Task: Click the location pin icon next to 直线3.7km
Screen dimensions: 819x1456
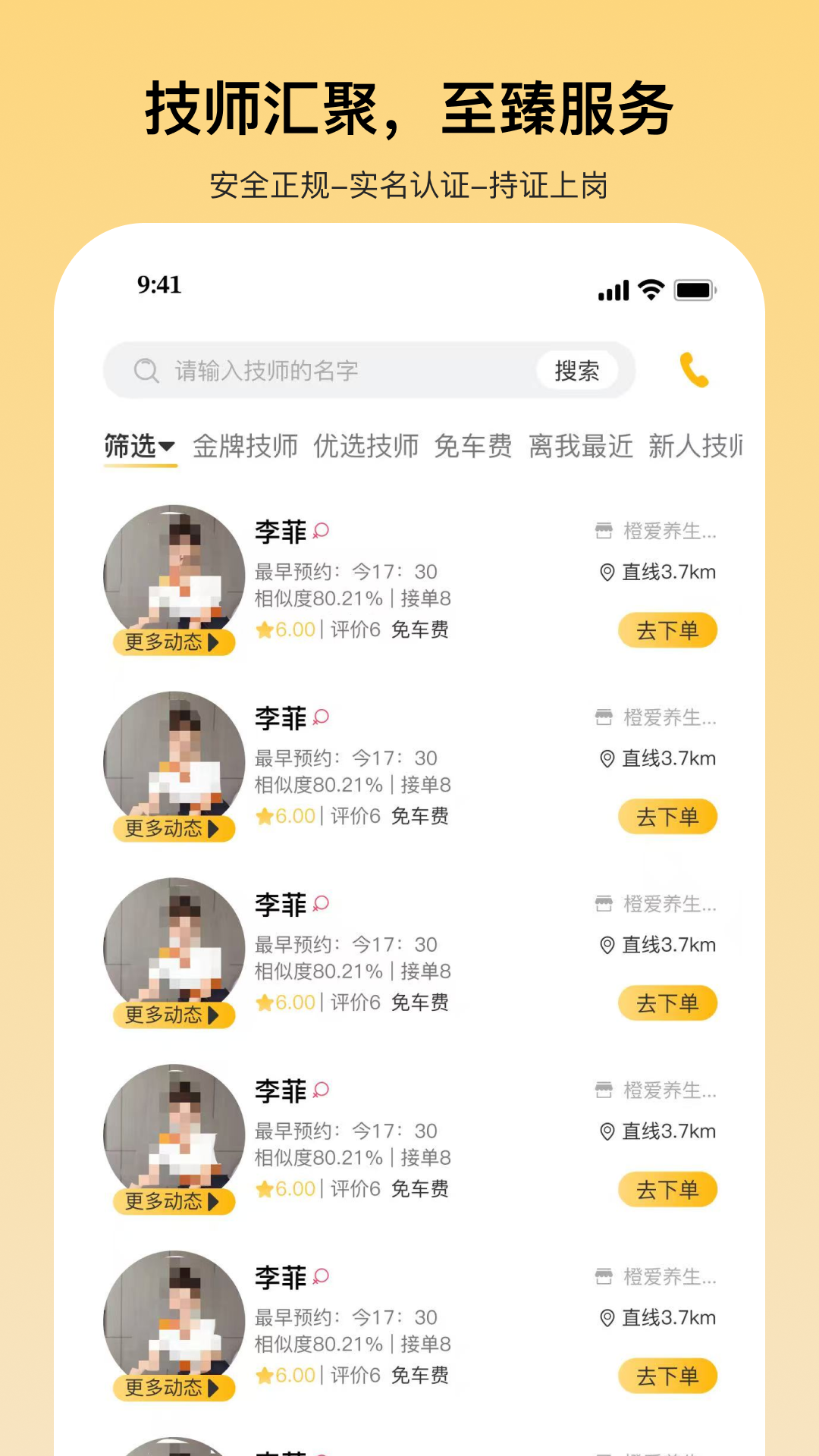Action: (605, 572)
